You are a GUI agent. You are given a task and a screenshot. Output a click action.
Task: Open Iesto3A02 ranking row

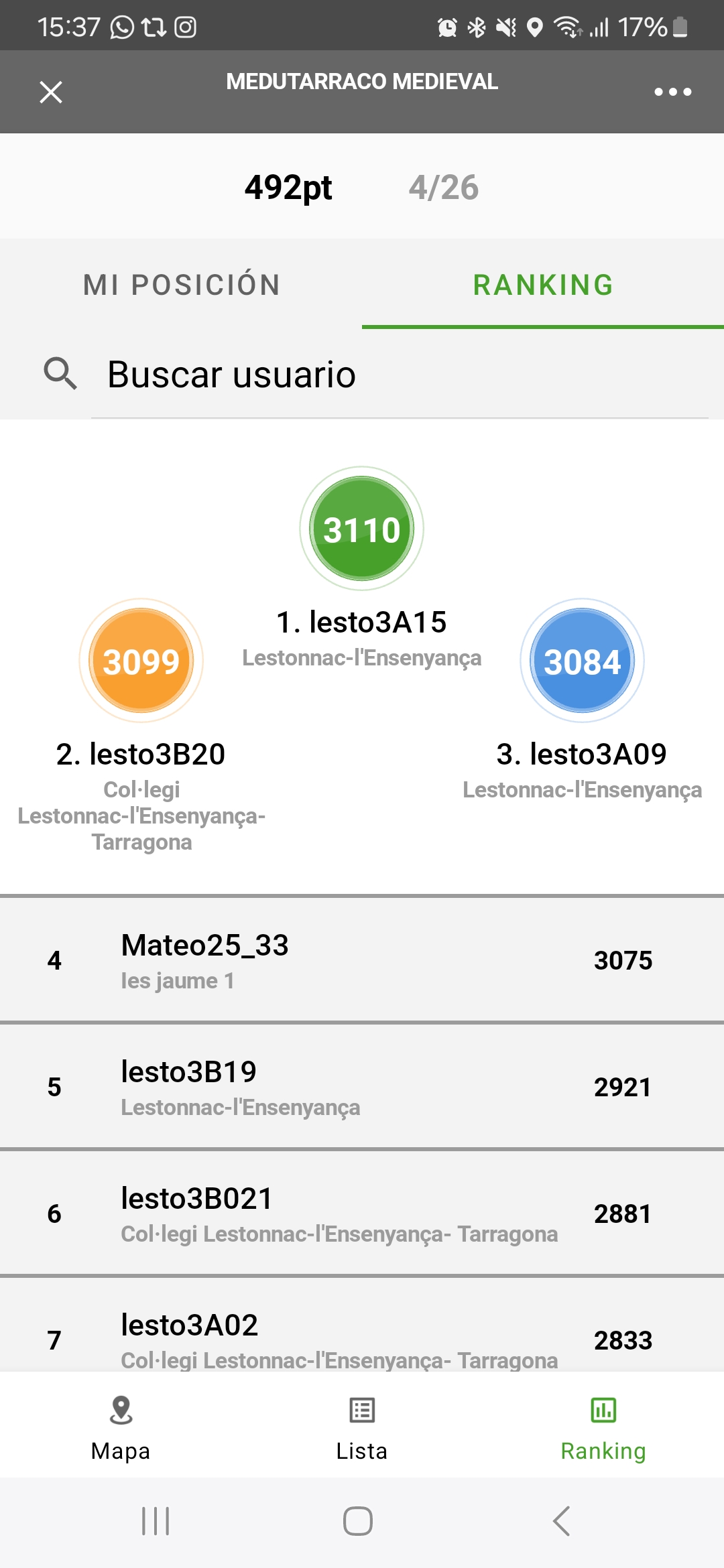(362, 1337)
